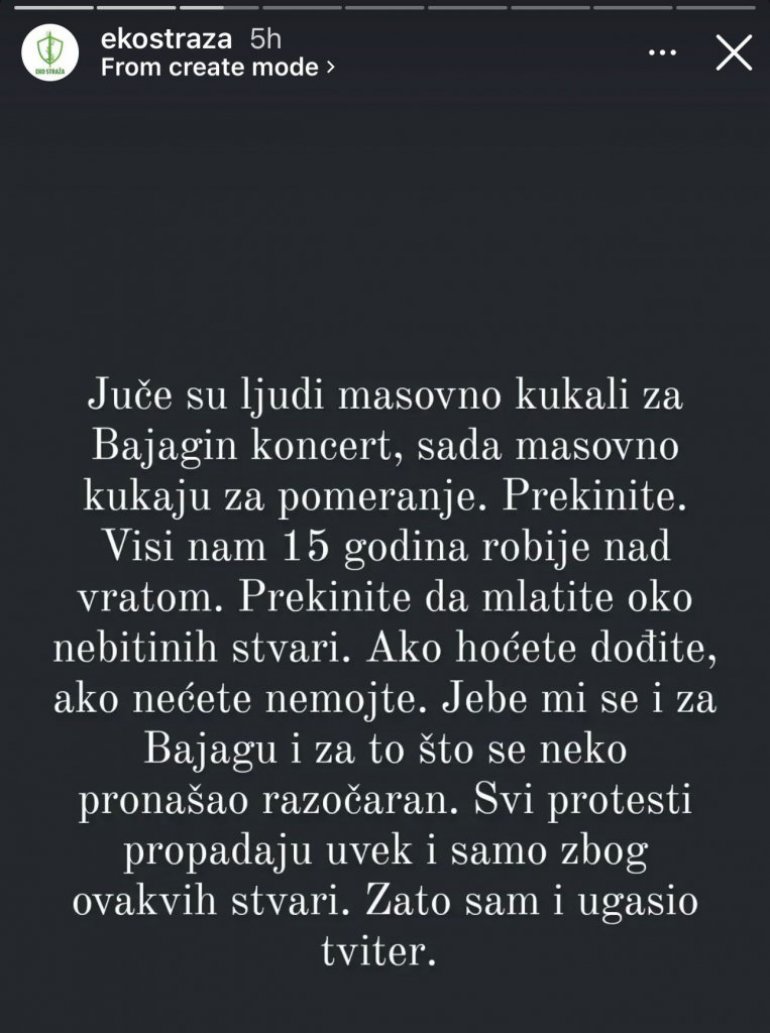Open ekostraza profile picture

50,54
